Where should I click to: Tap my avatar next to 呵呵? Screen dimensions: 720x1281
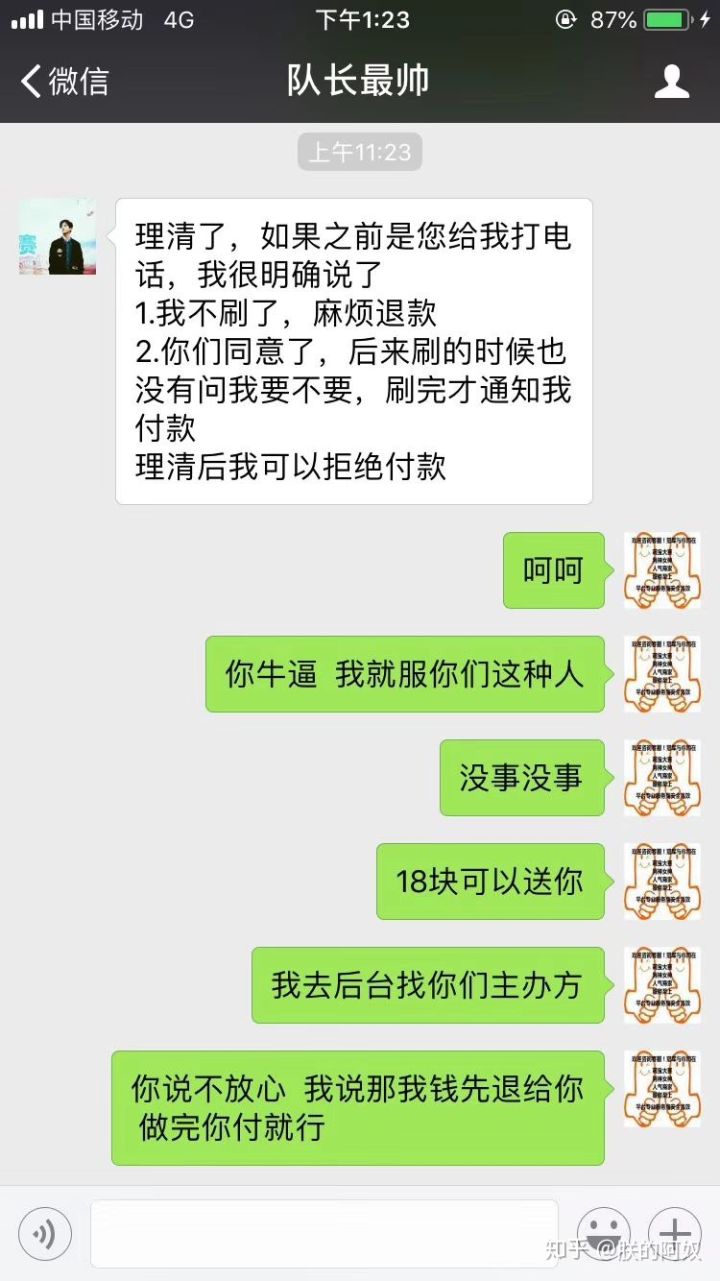pyautogui.click(x=662, y=570)
